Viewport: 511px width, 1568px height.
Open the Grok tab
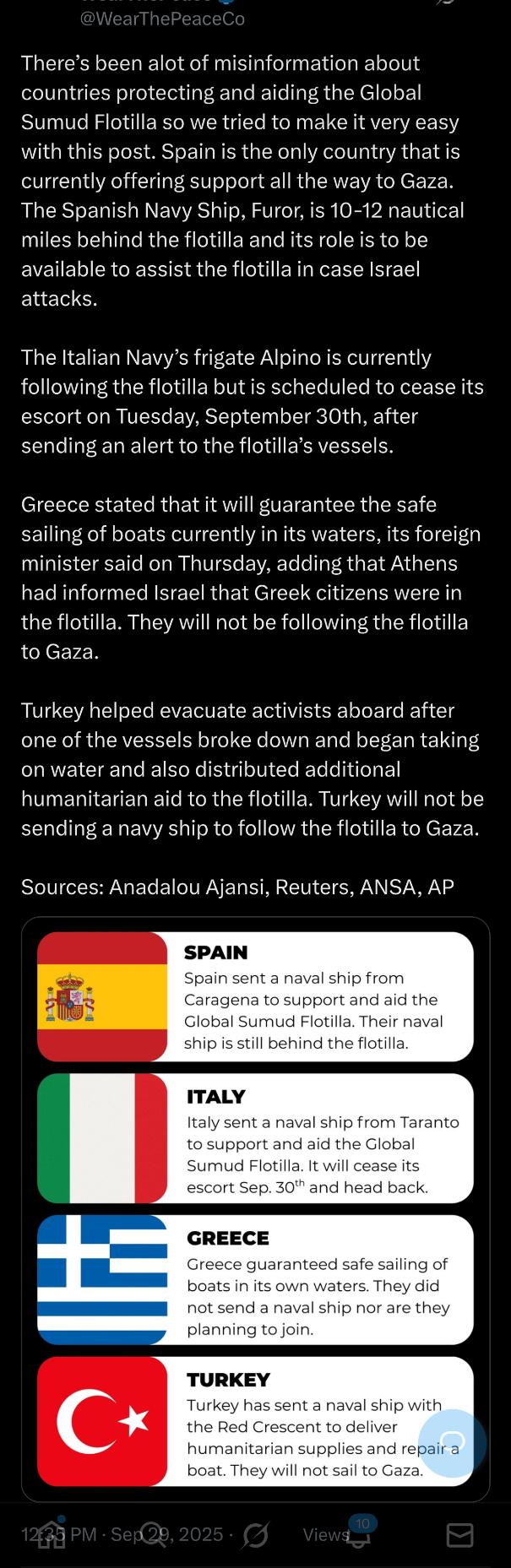[255, 1534]
